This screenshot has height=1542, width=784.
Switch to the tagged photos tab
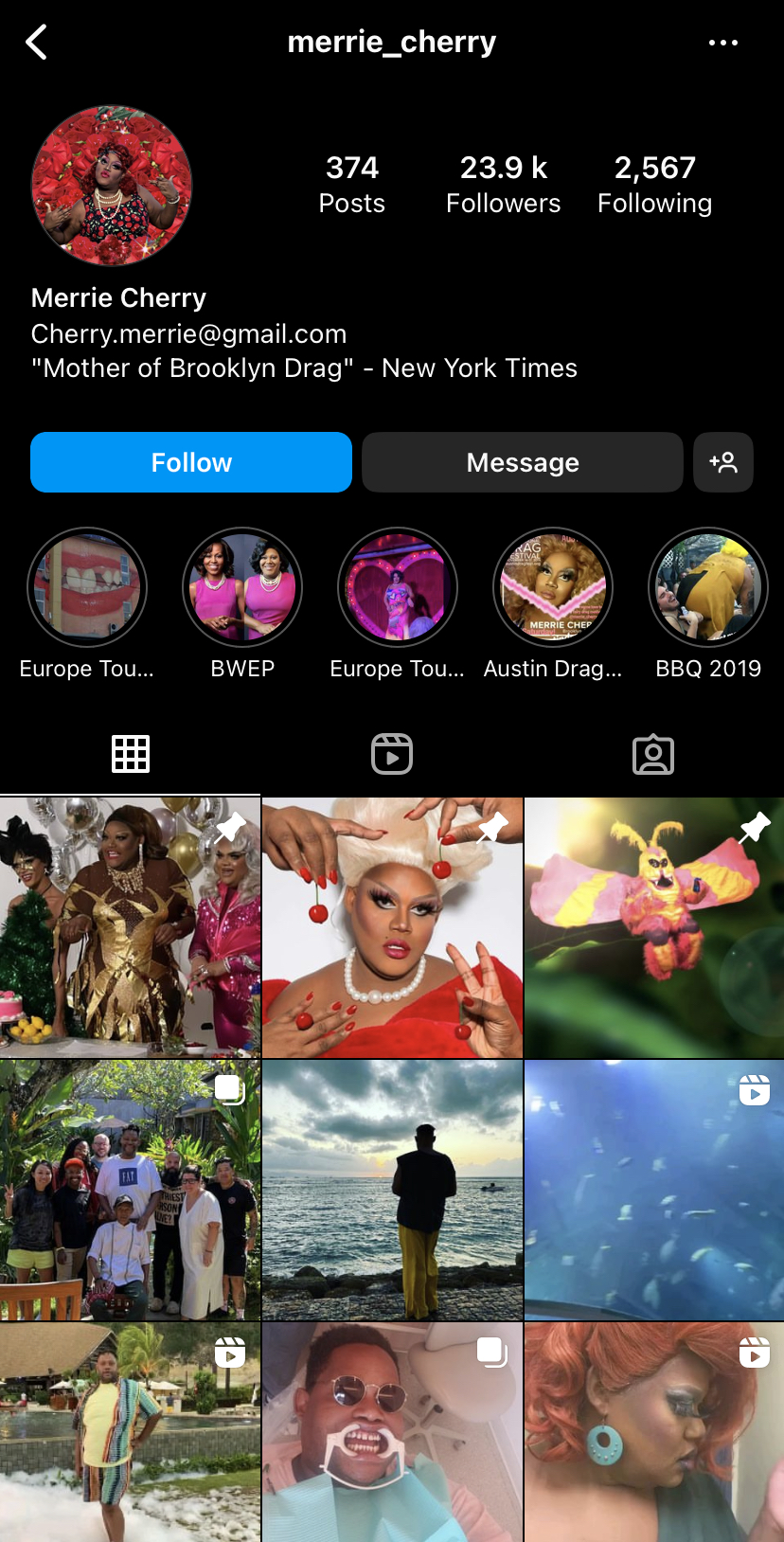653,754
